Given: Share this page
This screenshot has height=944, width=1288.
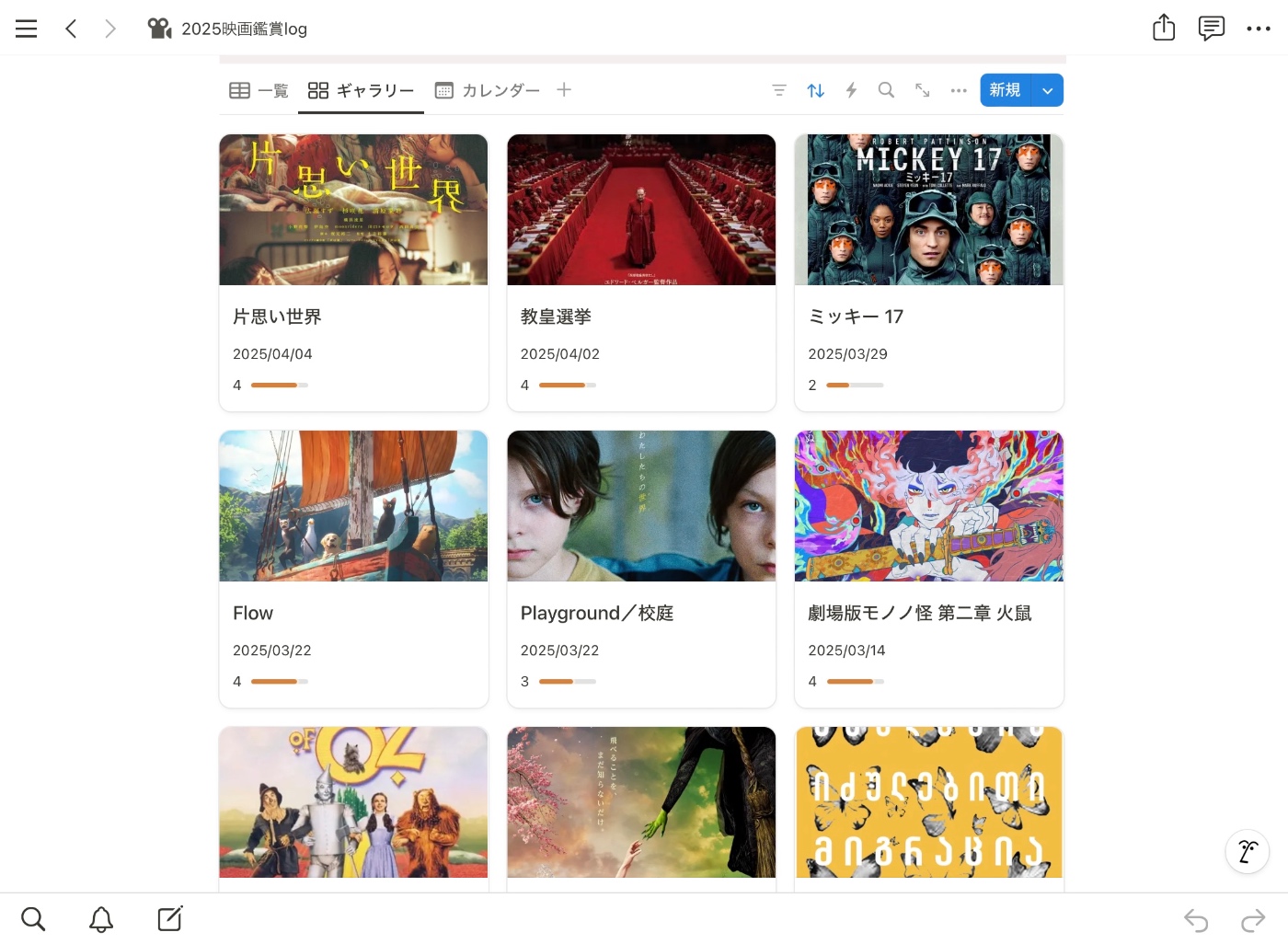Looking at the screenshot, I should 1164,28.
